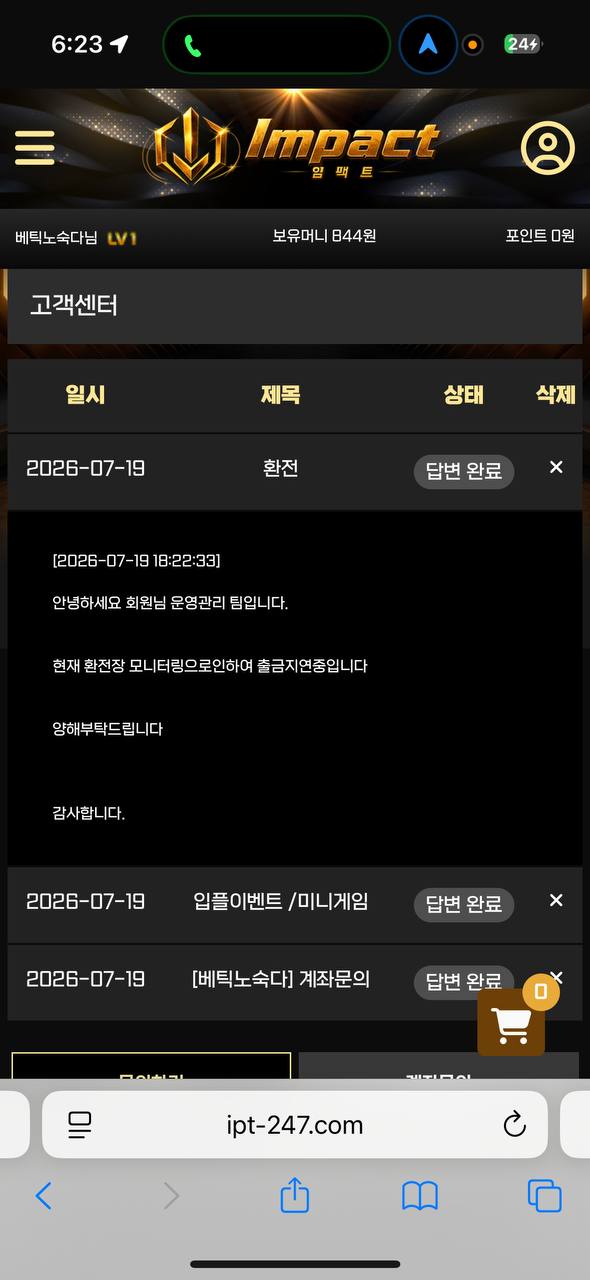Open Safari bookmarks

coord(420,1195)
